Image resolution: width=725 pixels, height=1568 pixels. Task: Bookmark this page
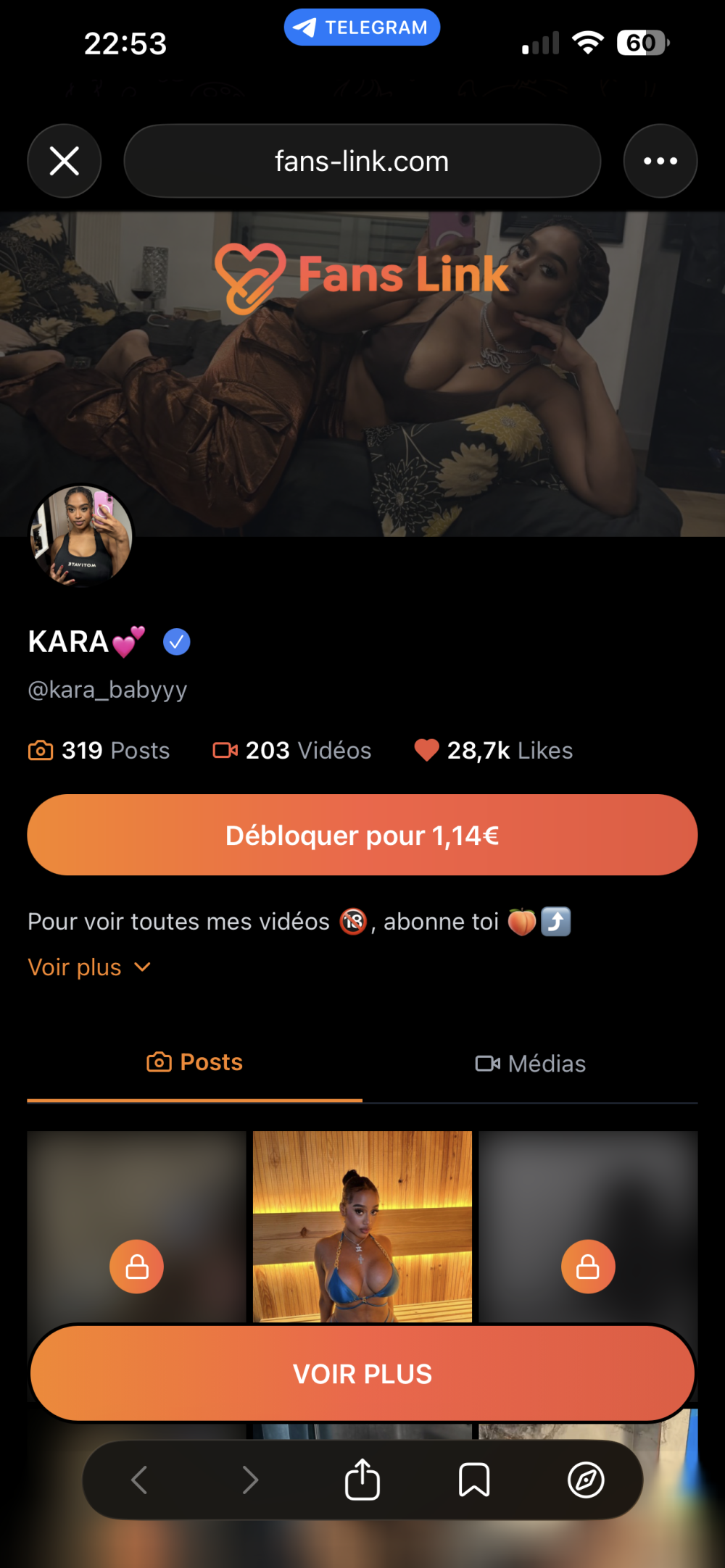coord(474,1480)
